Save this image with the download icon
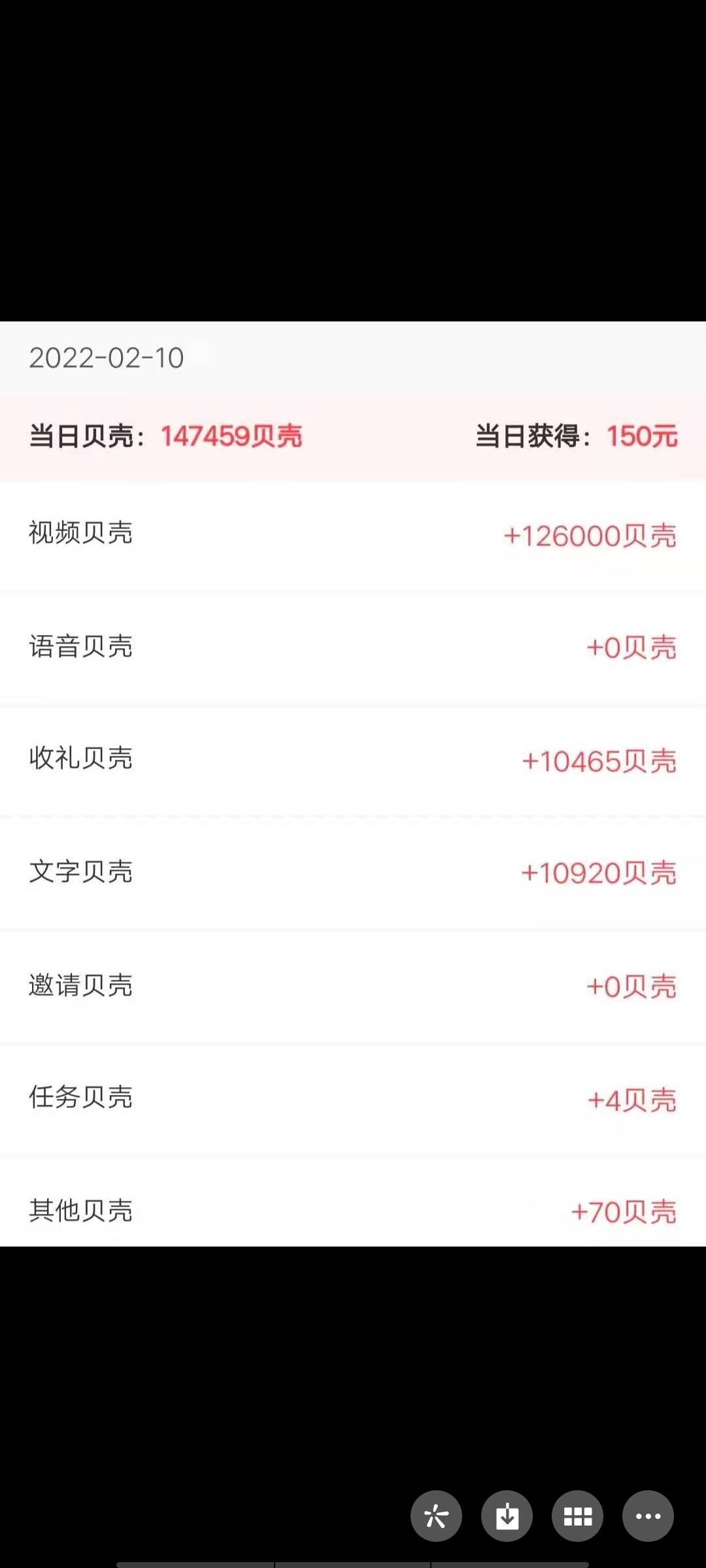706x1568 pixels. [507, 1516]
